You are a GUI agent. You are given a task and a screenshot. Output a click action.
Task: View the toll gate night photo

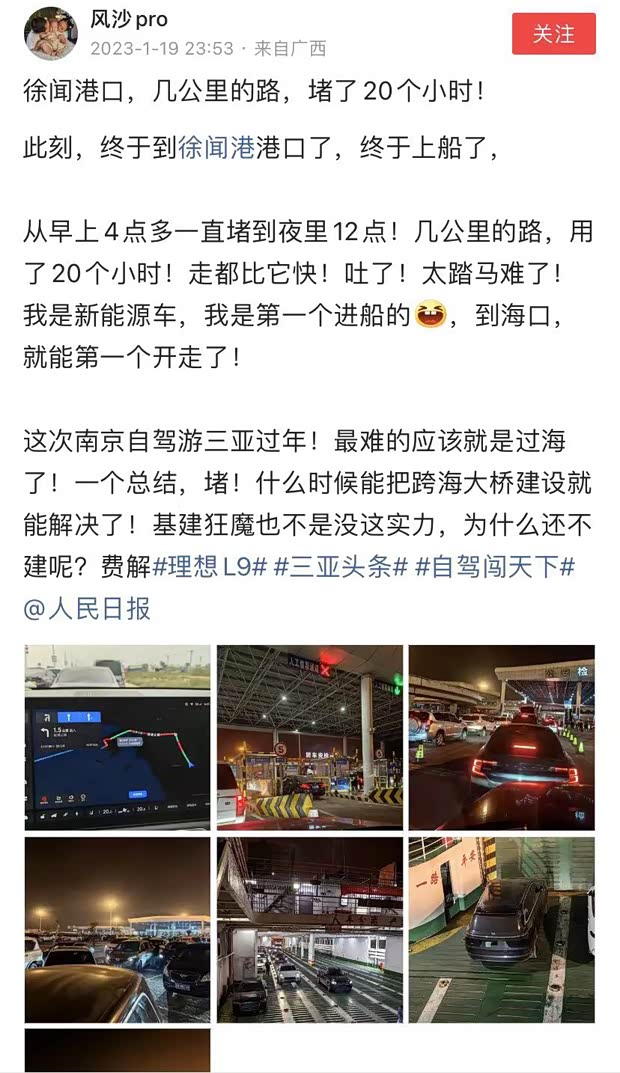pyautogui.click(x=310, y=737)
